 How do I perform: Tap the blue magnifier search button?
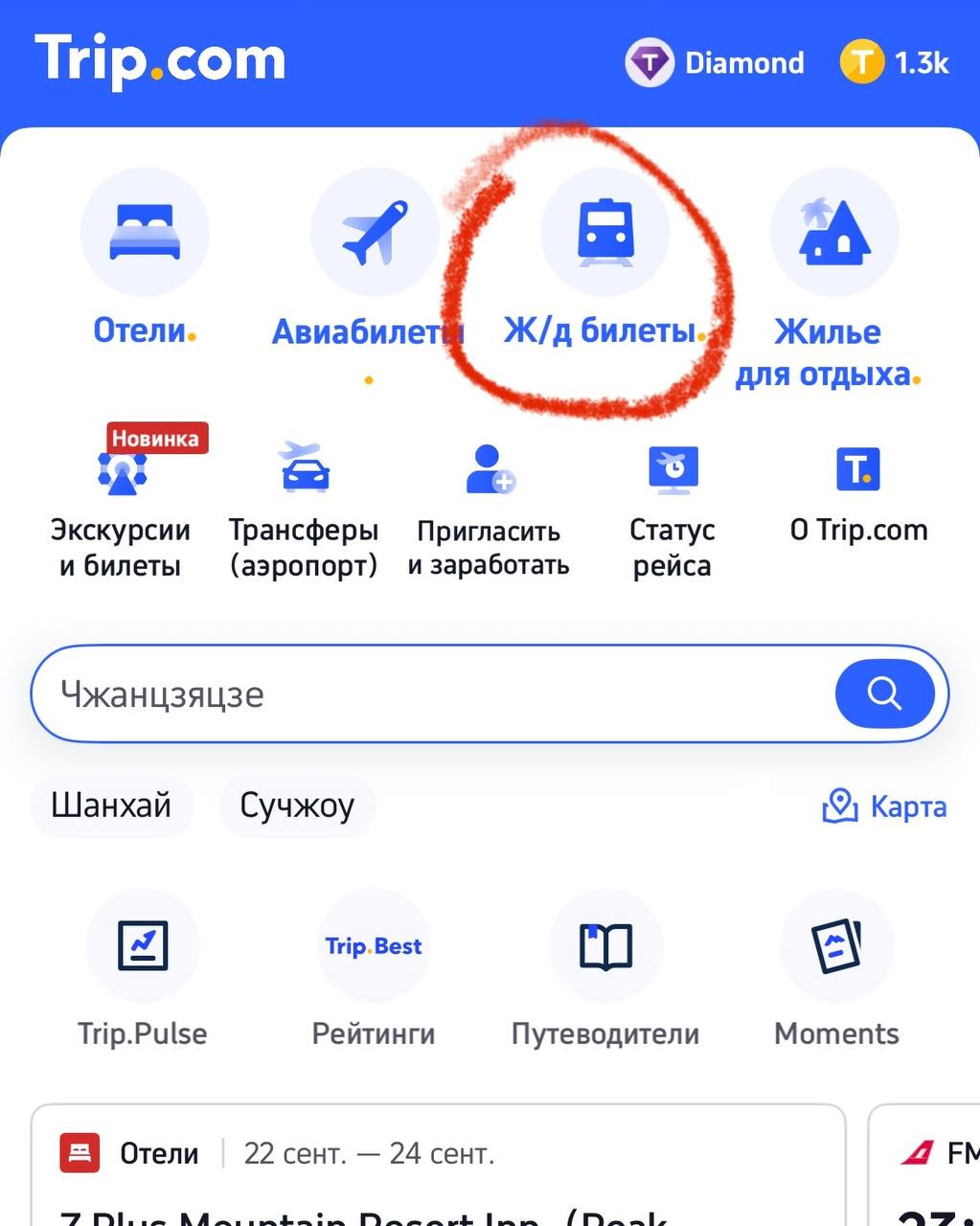[884, 692]
